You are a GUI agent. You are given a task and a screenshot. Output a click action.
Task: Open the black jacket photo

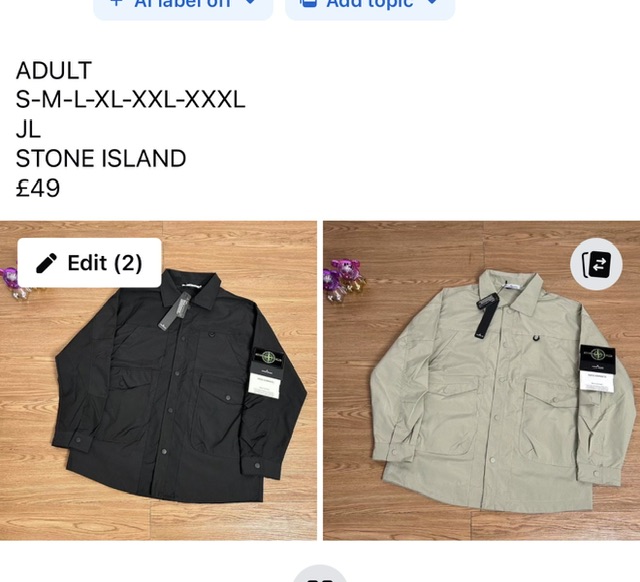(x=158, y=400)
